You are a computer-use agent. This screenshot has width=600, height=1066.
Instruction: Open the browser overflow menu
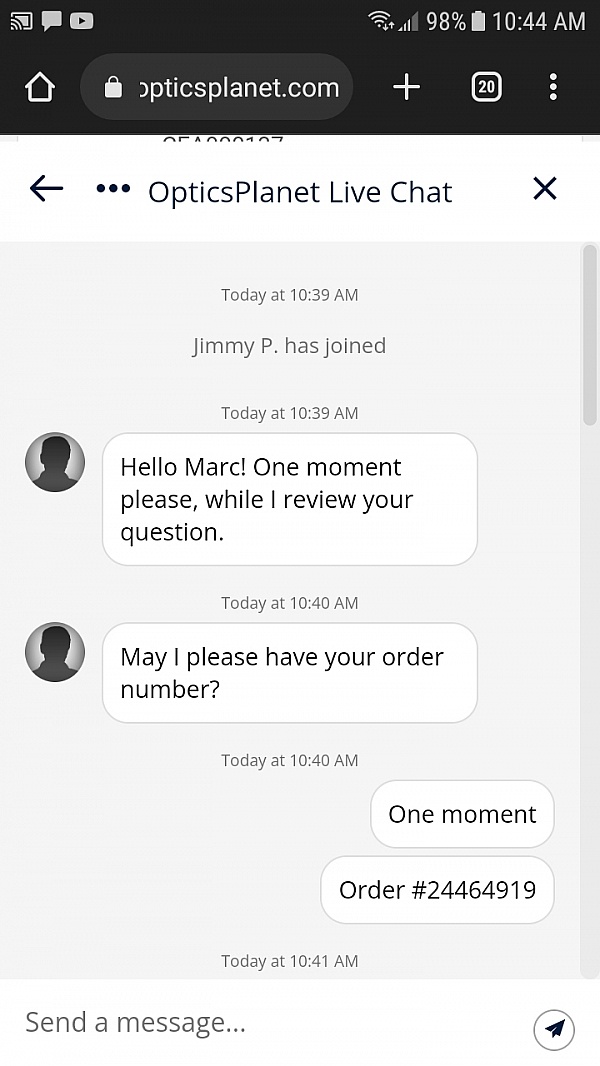tap(553, 88)
